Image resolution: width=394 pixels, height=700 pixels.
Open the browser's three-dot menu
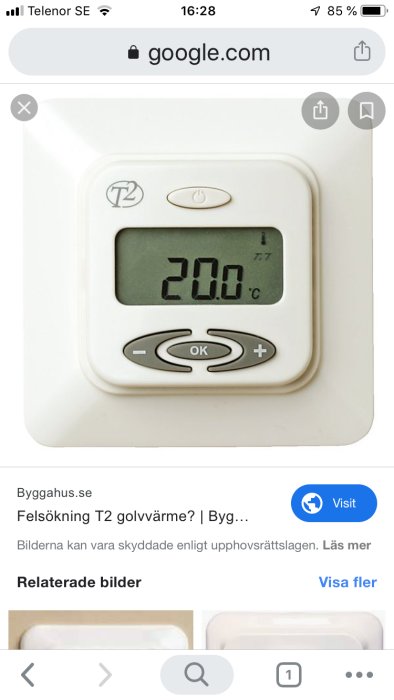359,675
